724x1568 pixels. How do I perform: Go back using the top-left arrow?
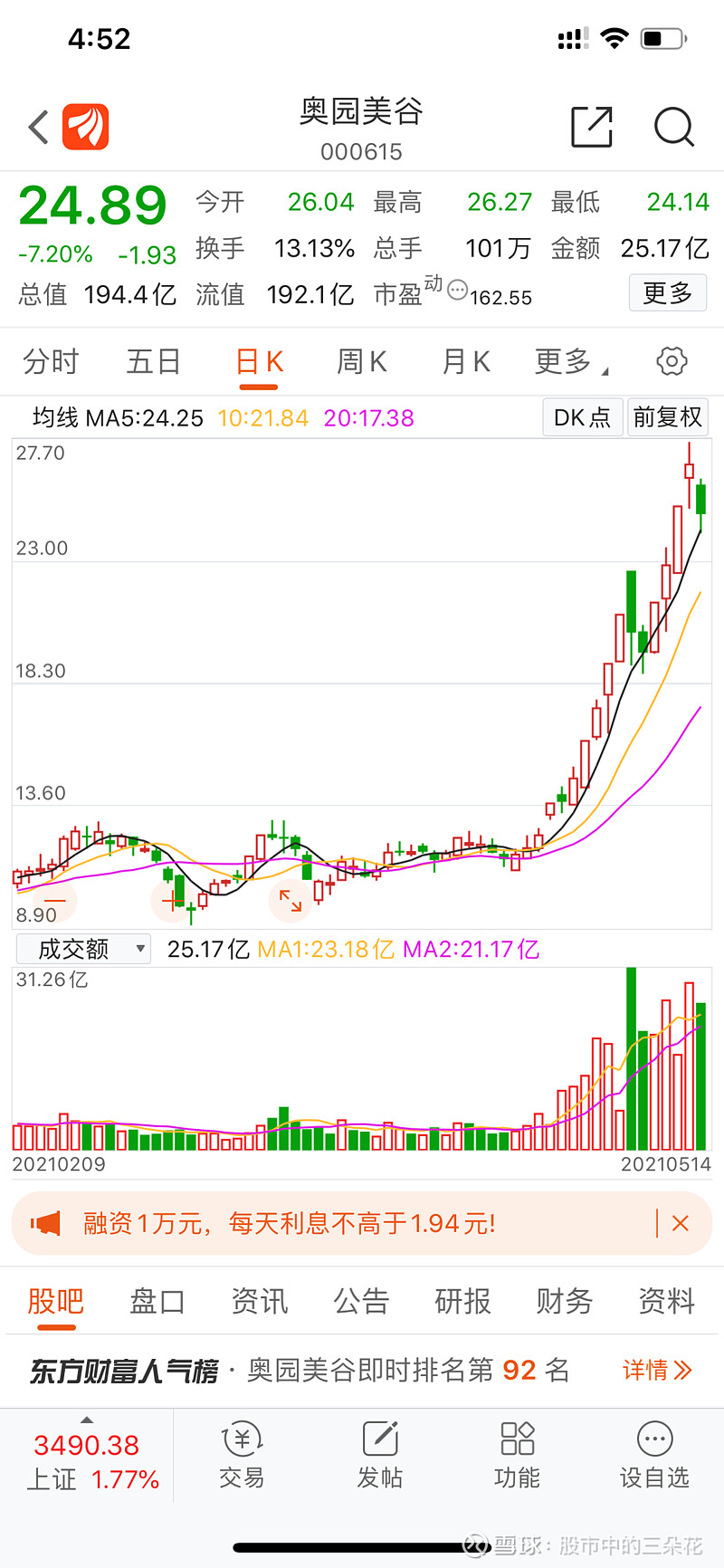38,128
